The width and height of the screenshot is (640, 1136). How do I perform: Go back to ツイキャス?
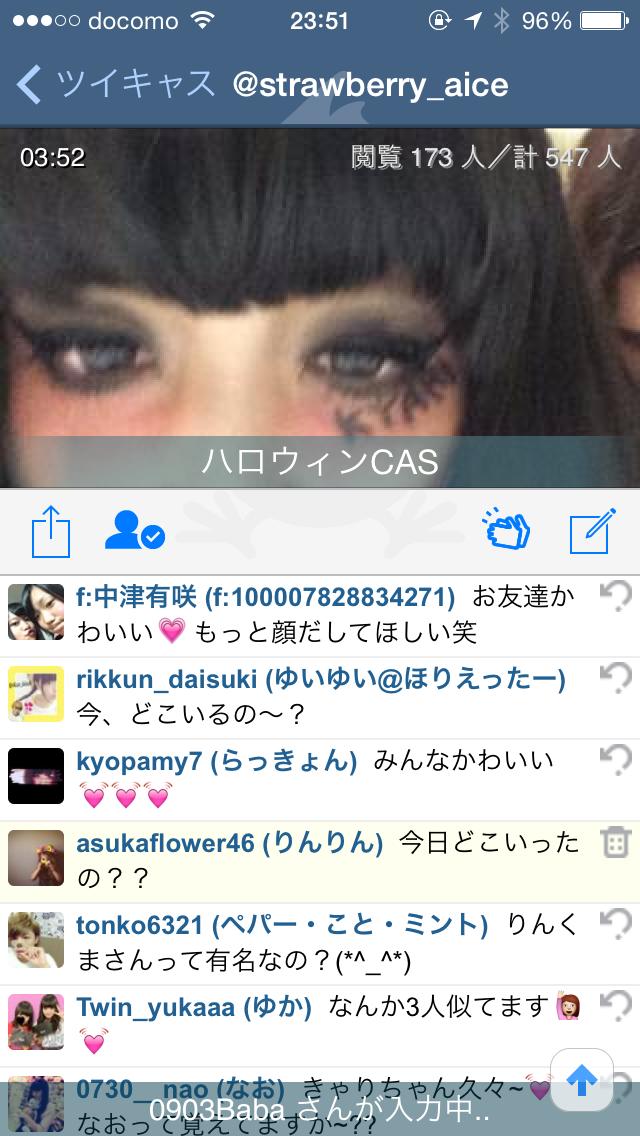click(115, 85)
